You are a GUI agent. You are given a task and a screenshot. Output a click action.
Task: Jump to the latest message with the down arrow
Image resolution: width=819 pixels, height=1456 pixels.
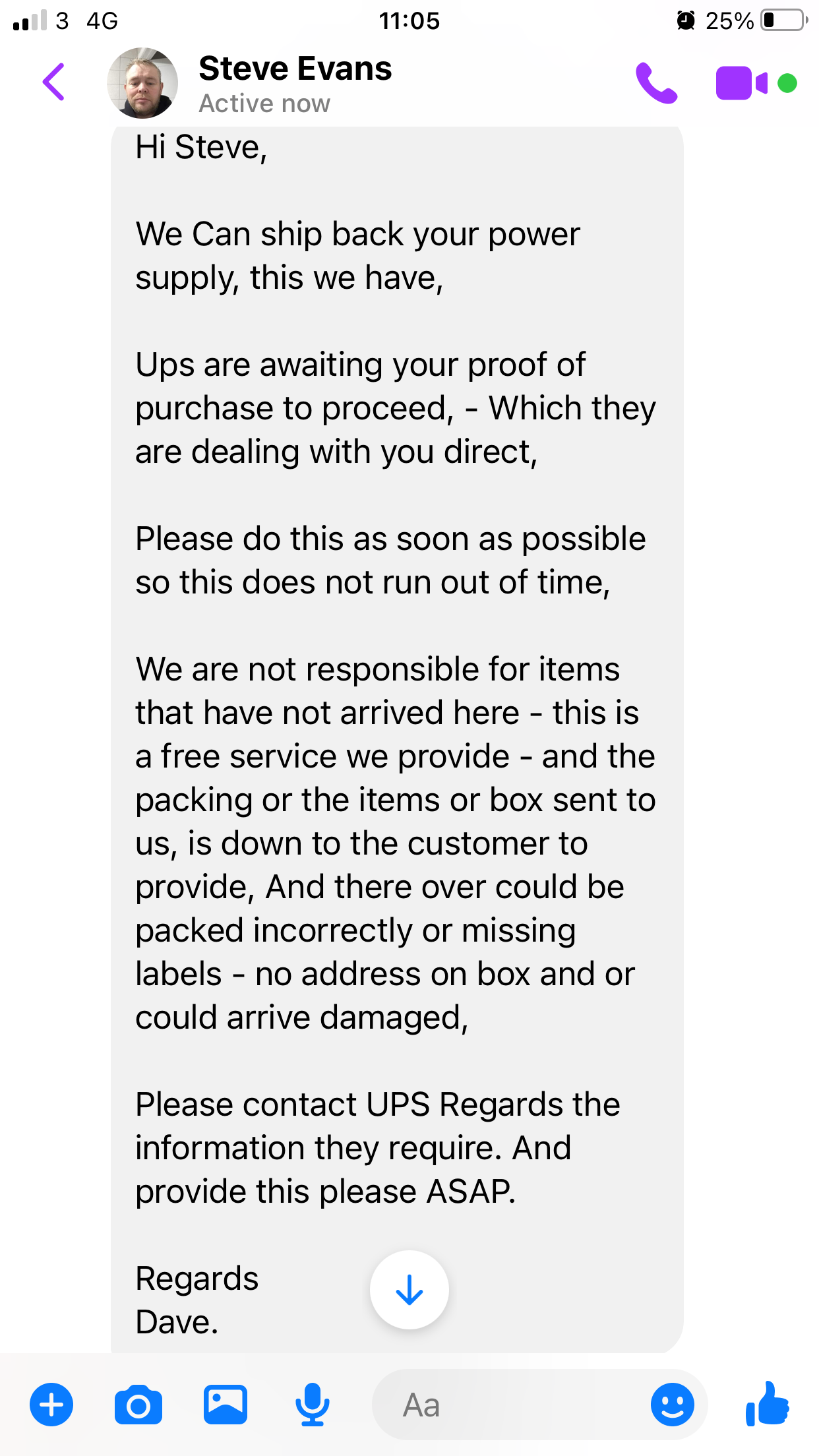pyautogui.click(x=409, y=1290)
